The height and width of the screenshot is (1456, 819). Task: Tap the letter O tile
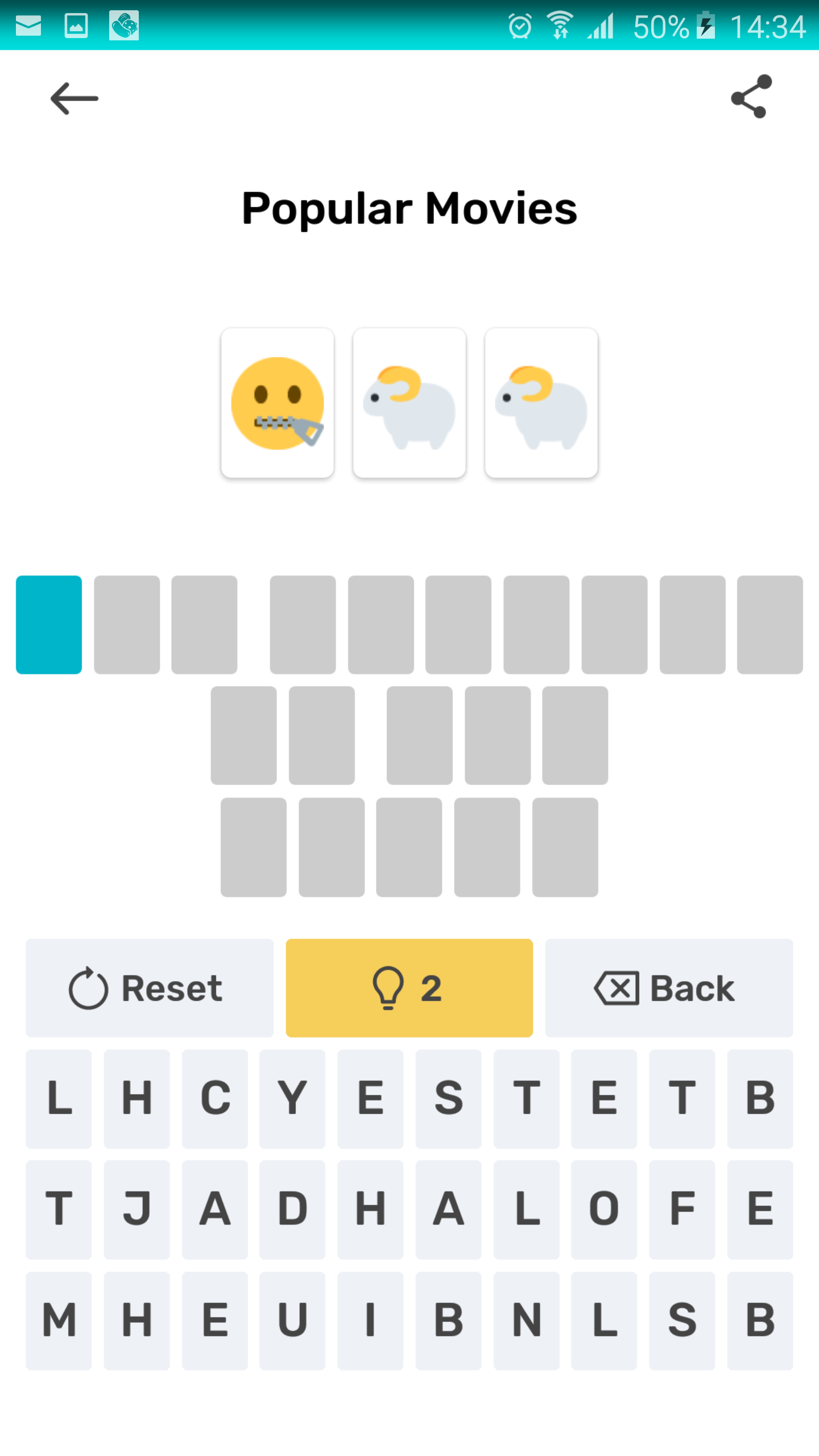(604, 1210)
